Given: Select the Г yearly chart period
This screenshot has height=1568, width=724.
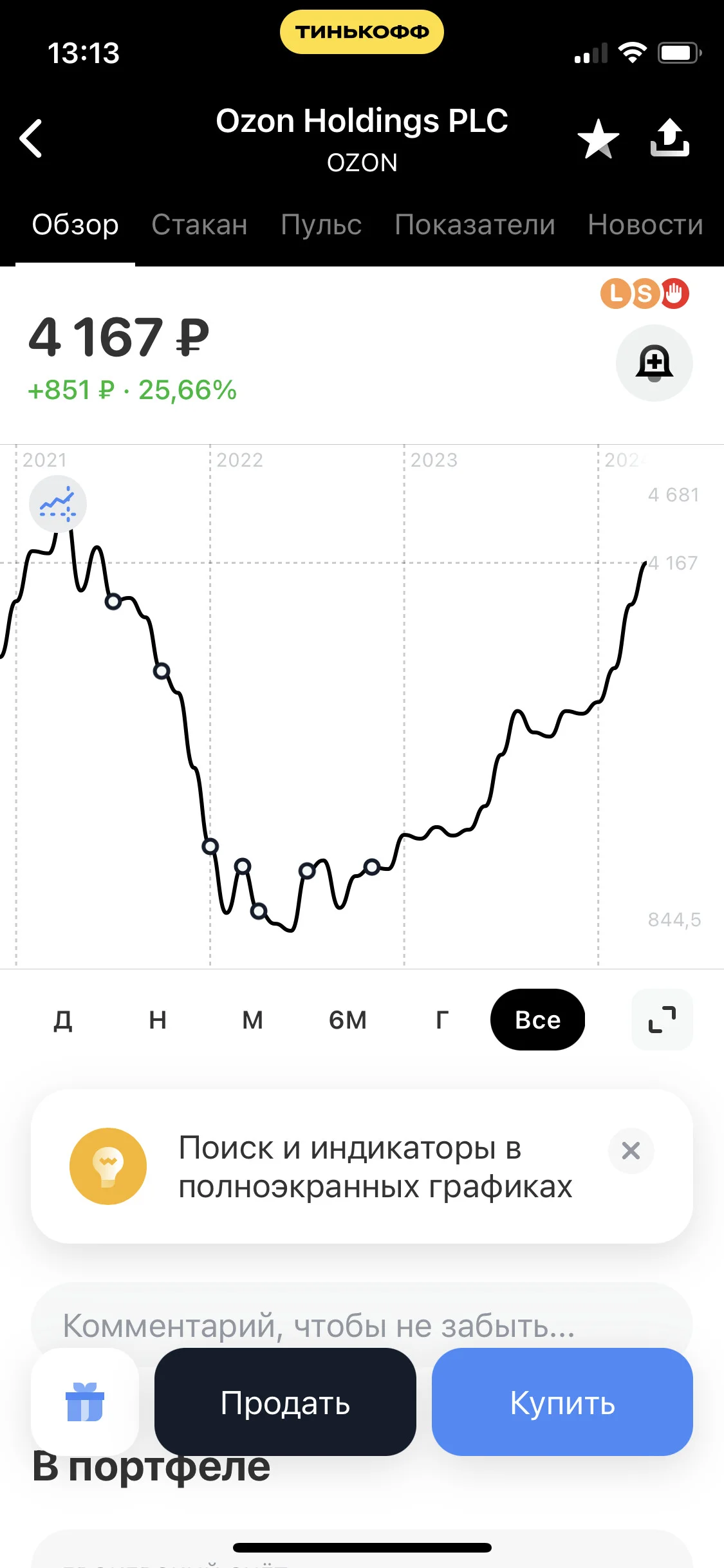Looking at the screenshot, I should pyautogui.click(x=442, y=1020).
